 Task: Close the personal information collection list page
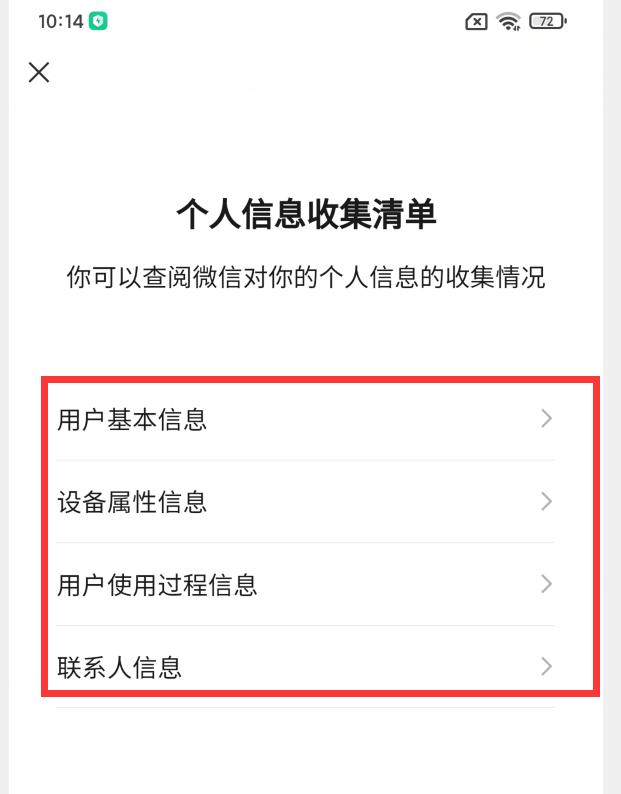(x=39, y=72)
